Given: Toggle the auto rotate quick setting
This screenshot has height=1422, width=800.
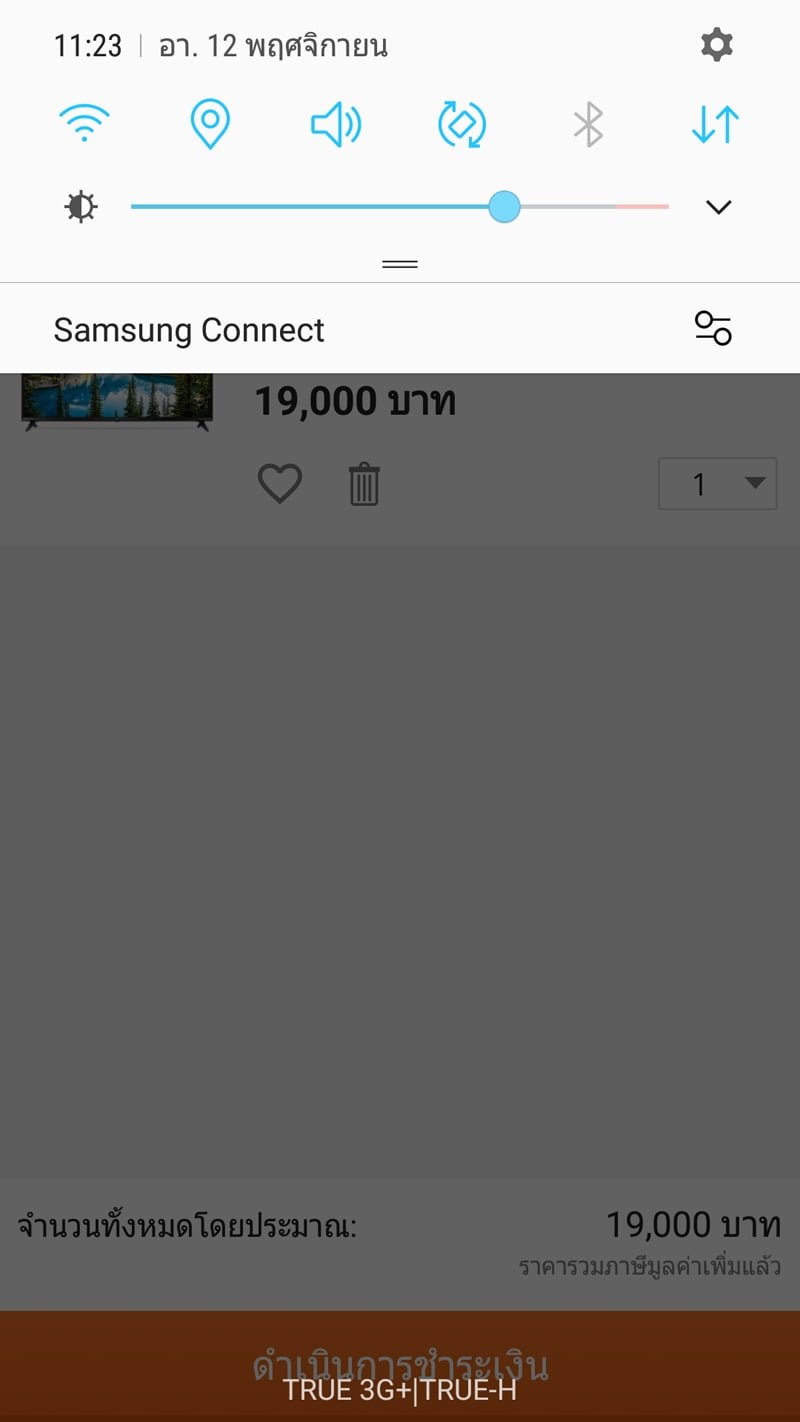Looking at the screenshot, I should tap(462, 125).
